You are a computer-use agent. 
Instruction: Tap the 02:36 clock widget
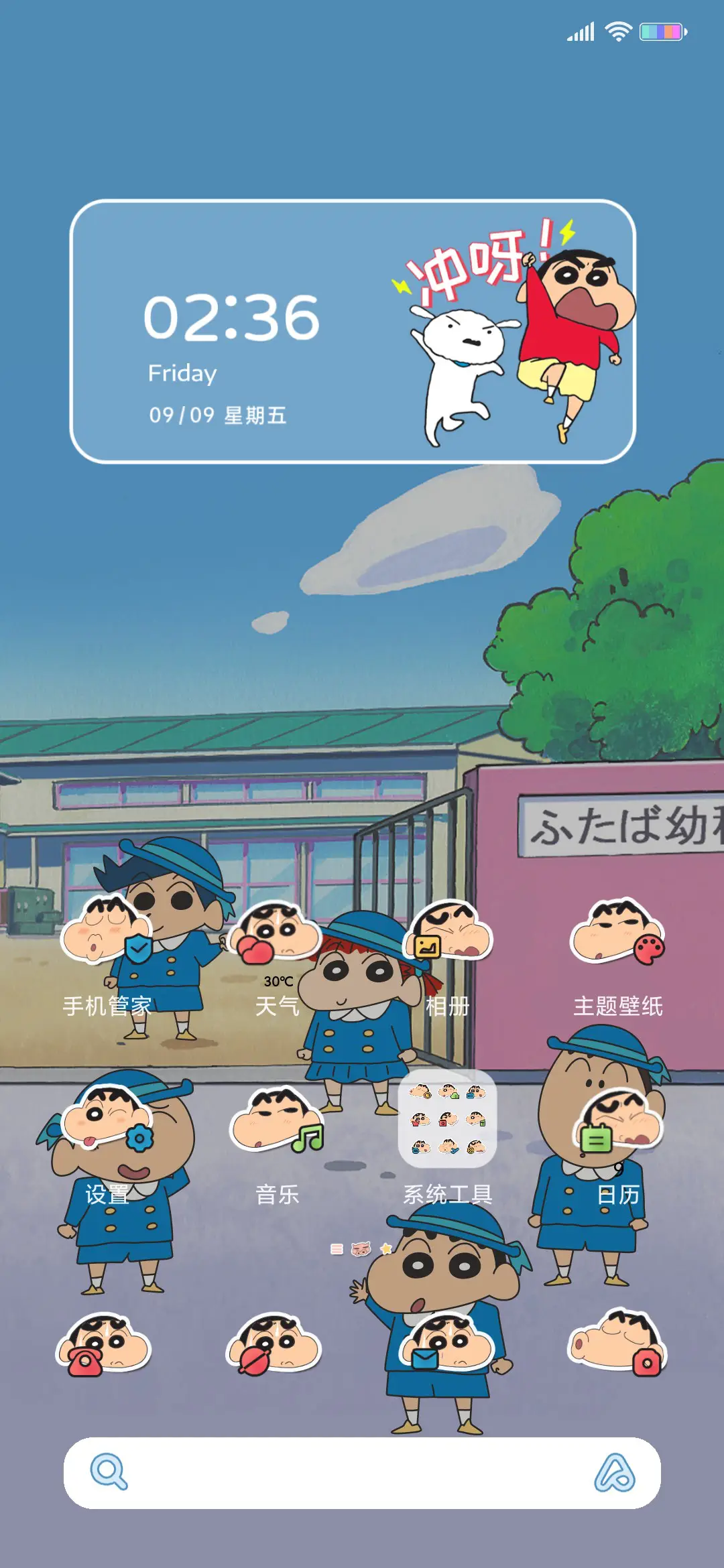tap(236, 320)
